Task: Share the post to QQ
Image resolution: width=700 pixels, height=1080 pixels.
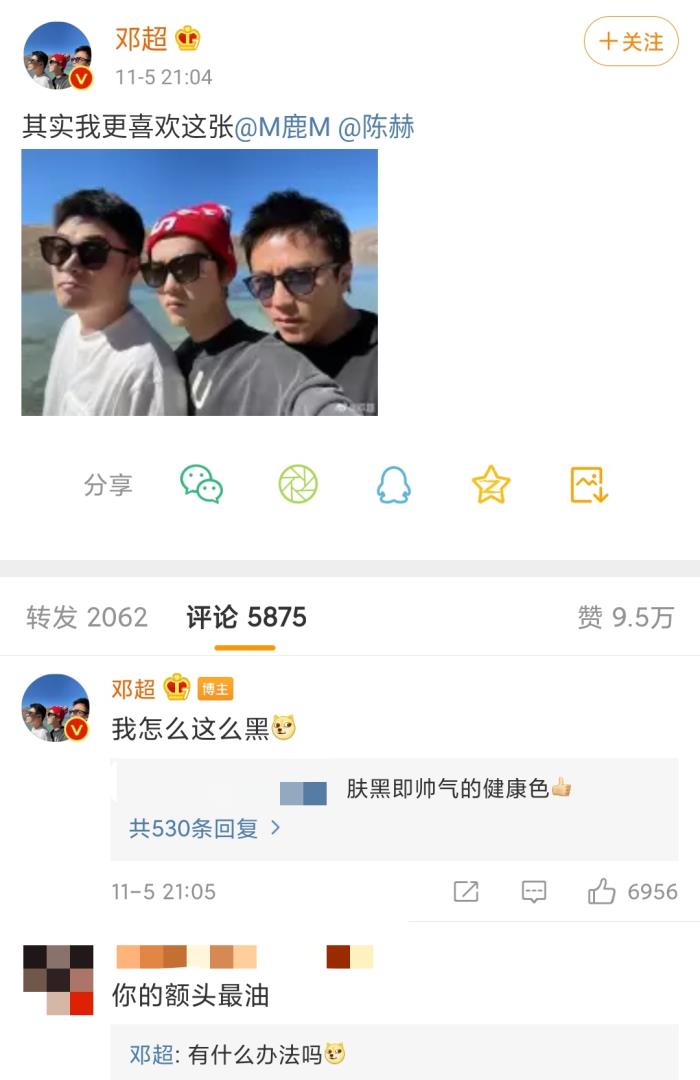Action: [394, 485]
